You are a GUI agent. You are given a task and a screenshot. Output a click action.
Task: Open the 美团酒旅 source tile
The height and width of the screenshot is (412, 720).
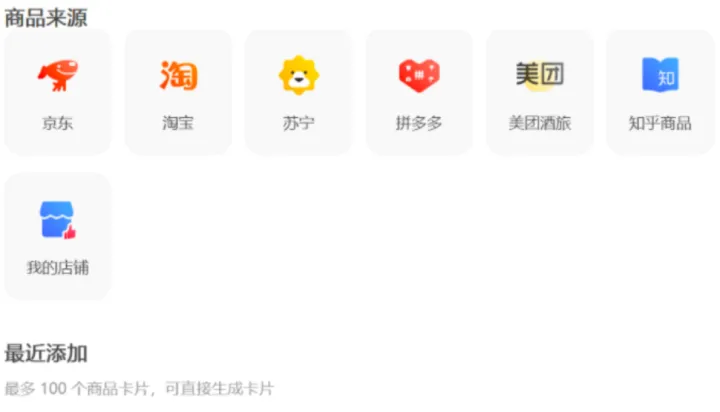click(539, 92)
